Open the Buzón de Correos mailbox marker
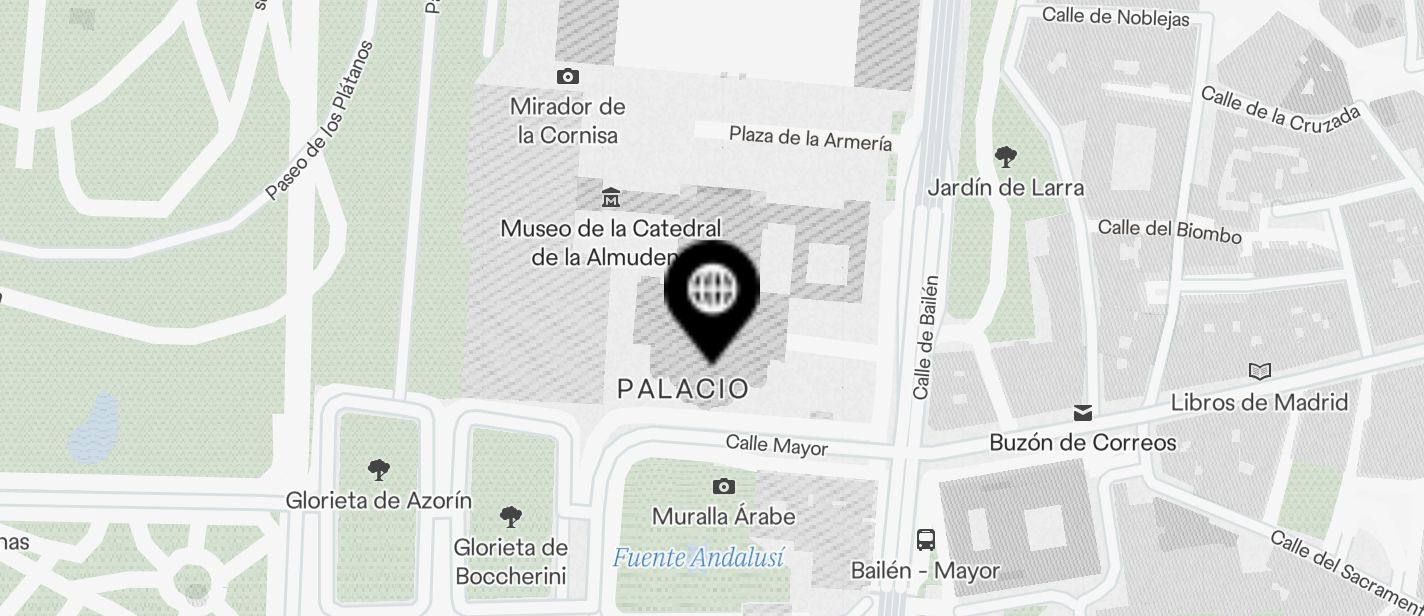This screenshot has height=616, width=1424. pyautogui.click(x=1082, y=412)
